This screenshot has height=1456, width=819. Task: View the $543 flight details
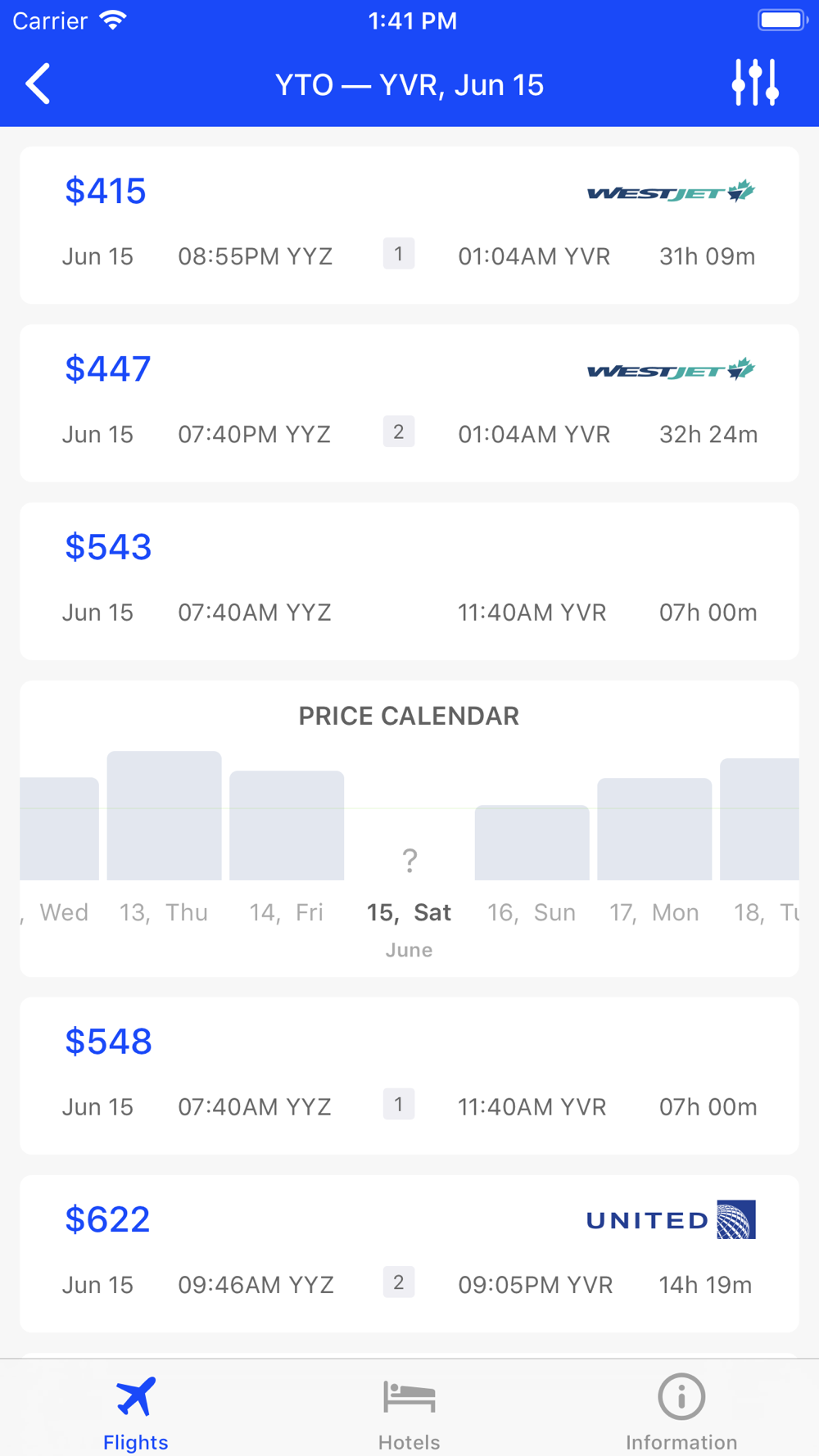coord(409,581)
